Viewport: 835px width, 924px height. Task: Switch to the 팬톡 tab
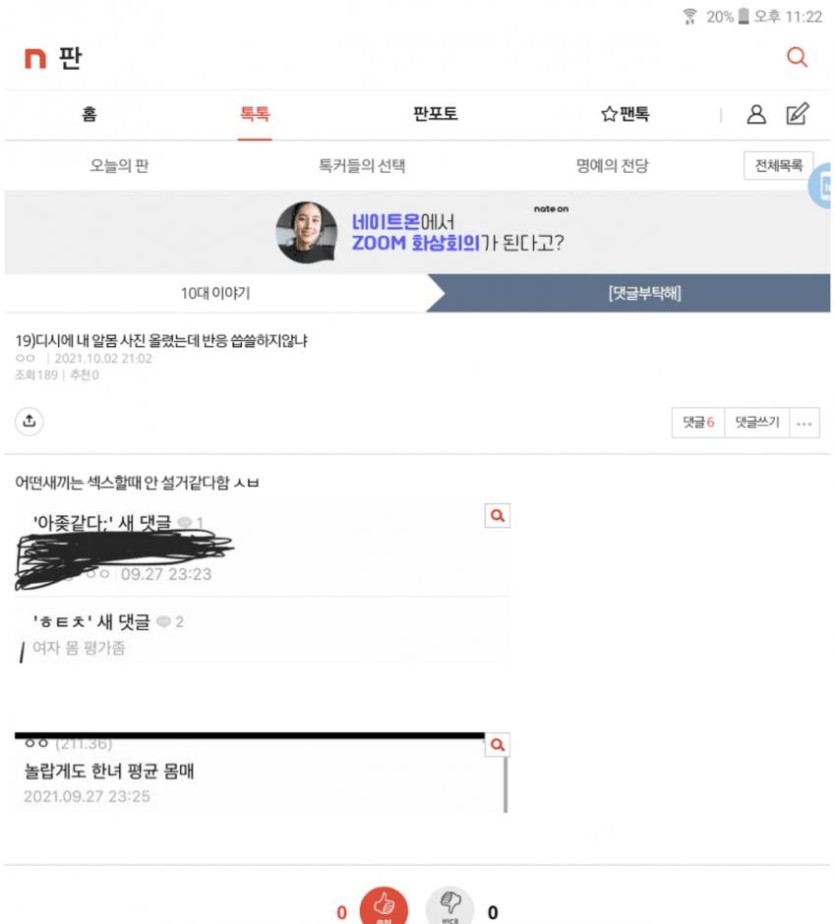pos(625,114)
